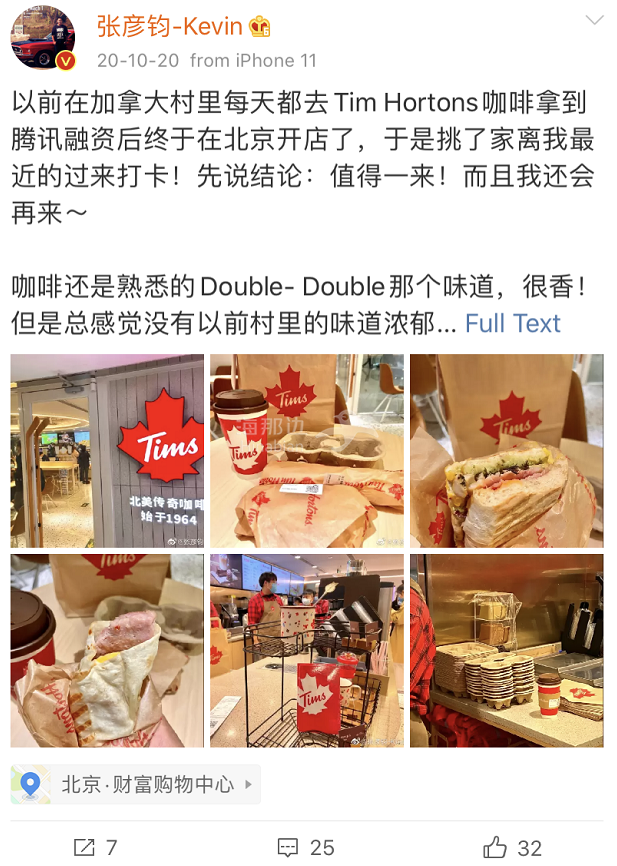
Task: Open the location tag 北京·财富购物中心
Action: [x=136, y=785]
